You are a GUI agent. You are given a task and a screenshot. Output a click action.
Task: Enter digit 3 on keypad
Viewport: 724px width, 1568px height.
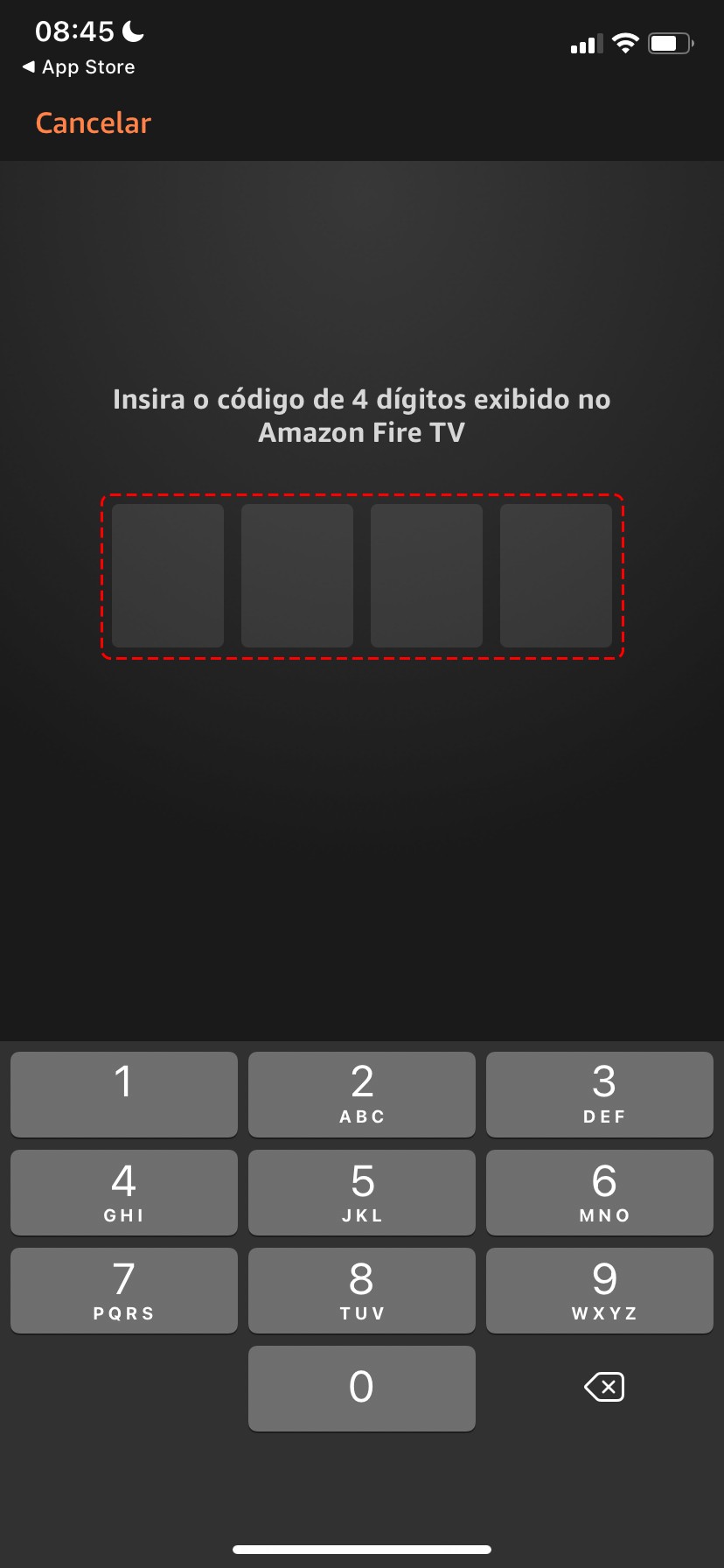pos(600,1094)
